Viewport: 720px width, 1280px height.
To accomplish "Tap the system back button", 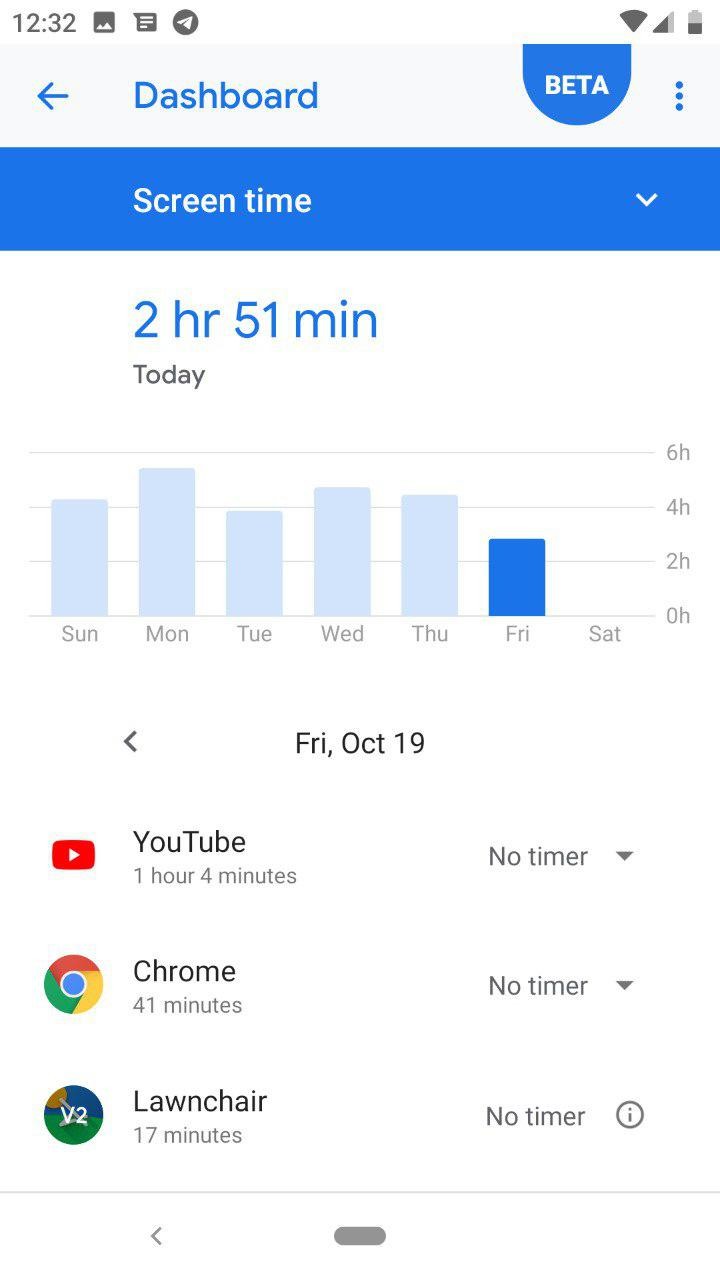I will pos(156,1236).
